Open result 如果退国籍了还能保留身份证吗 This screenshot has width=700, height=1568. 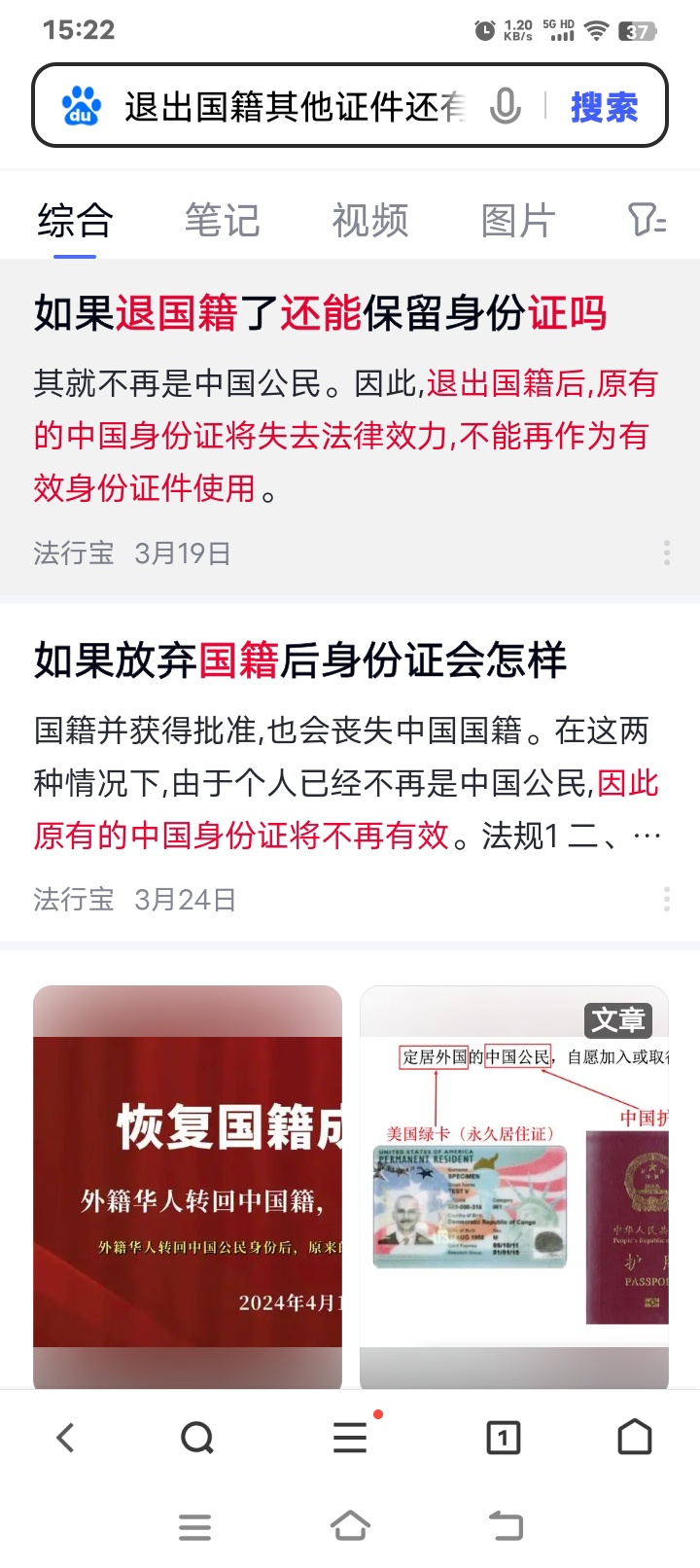pyautogui.click(x=320, y=314)
